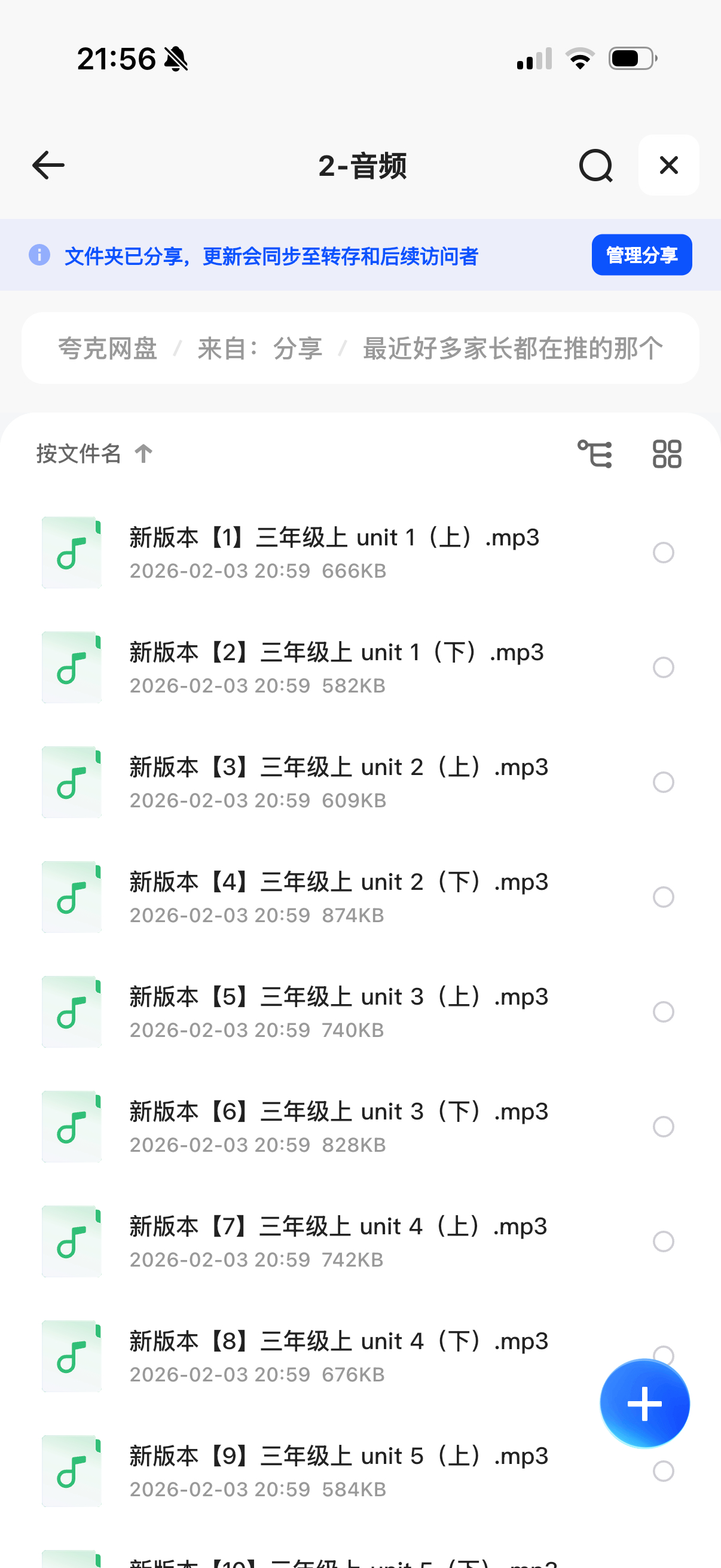The width and height of the screenshot is (721, 1568).
Task: Check the circle for 新版本【9】unit 5（上）
Action: [x=663, y=1471]
